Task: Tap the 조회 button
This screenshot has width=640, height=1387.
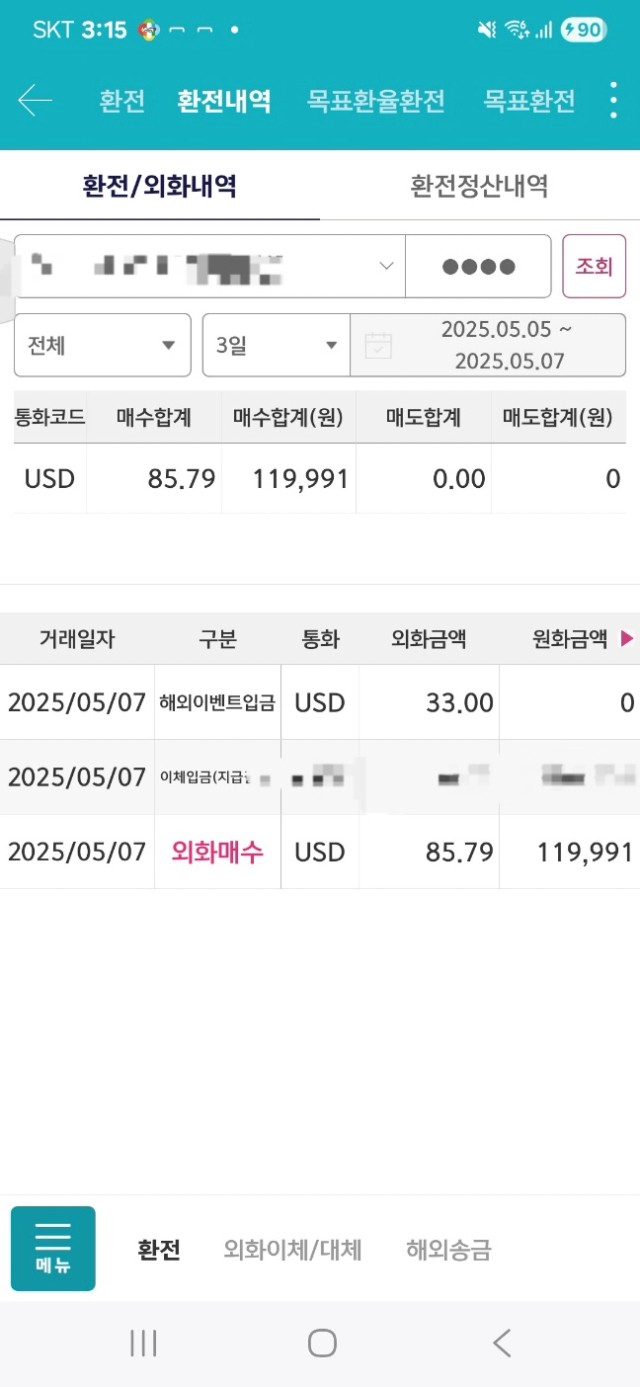Action: (x=594, y=266)
